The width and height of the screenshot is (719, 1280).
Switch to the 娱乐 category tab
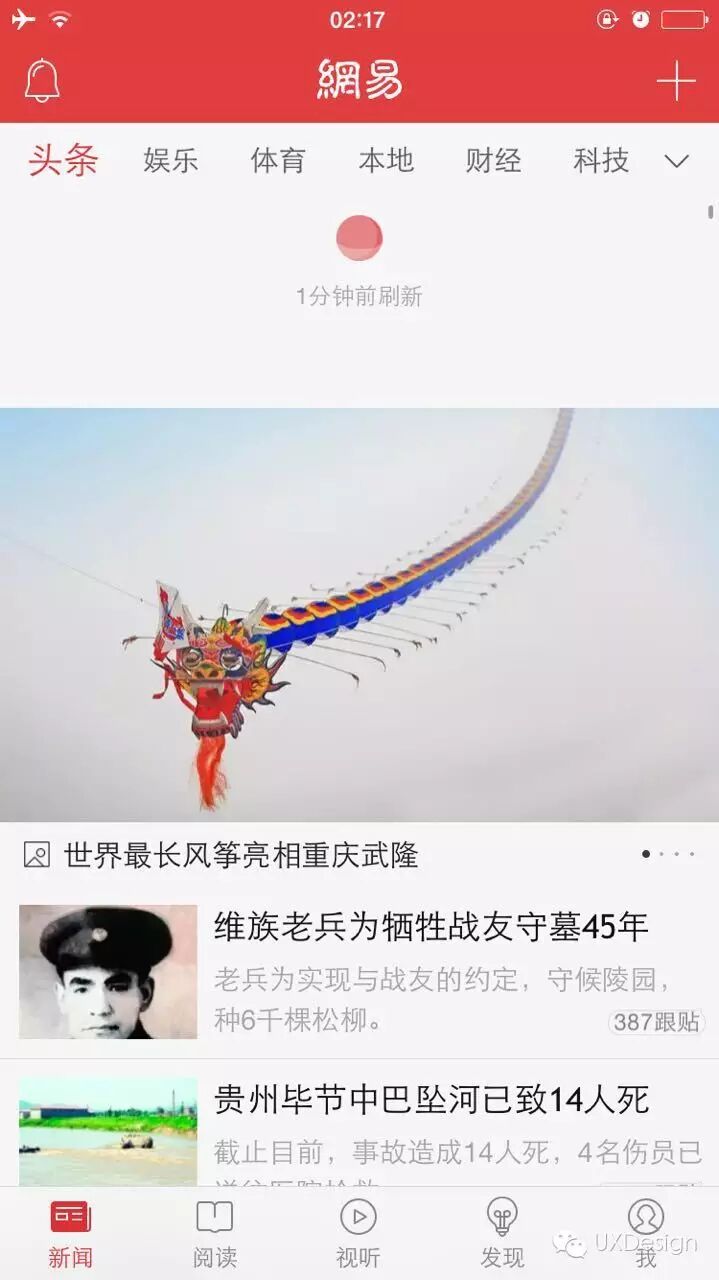[x=171, y=160]
